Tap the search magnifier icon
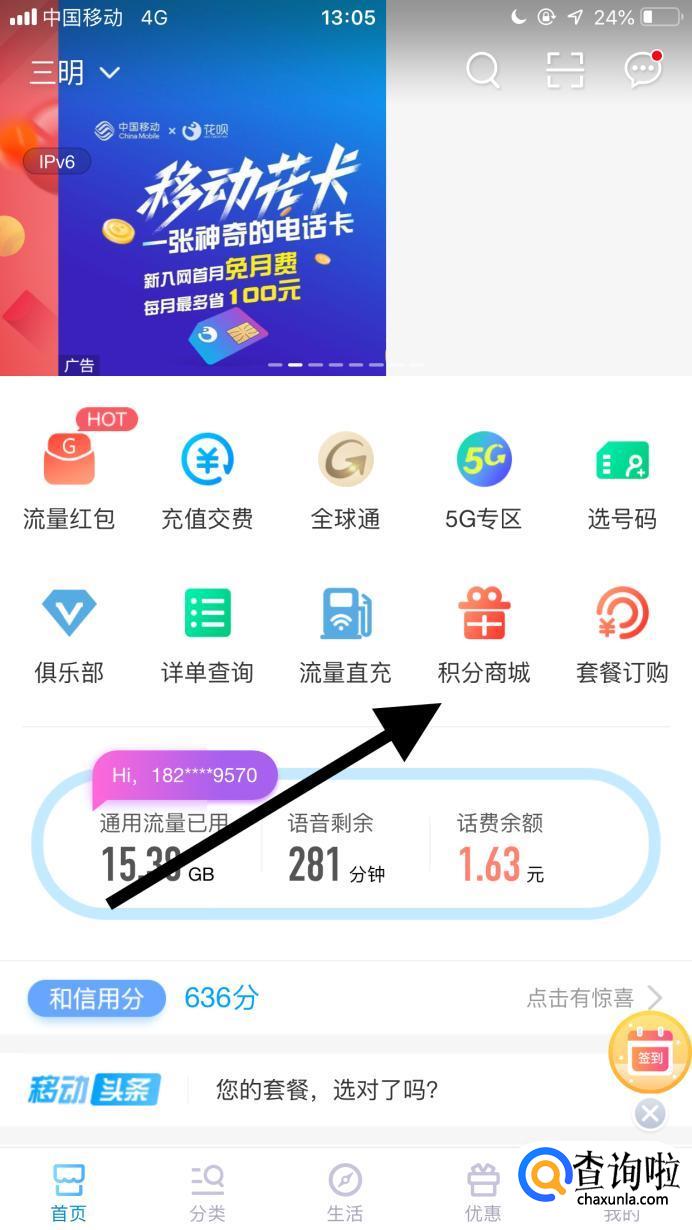The height and width of the screenshot is (1230, 692). [x=483, y=70]
